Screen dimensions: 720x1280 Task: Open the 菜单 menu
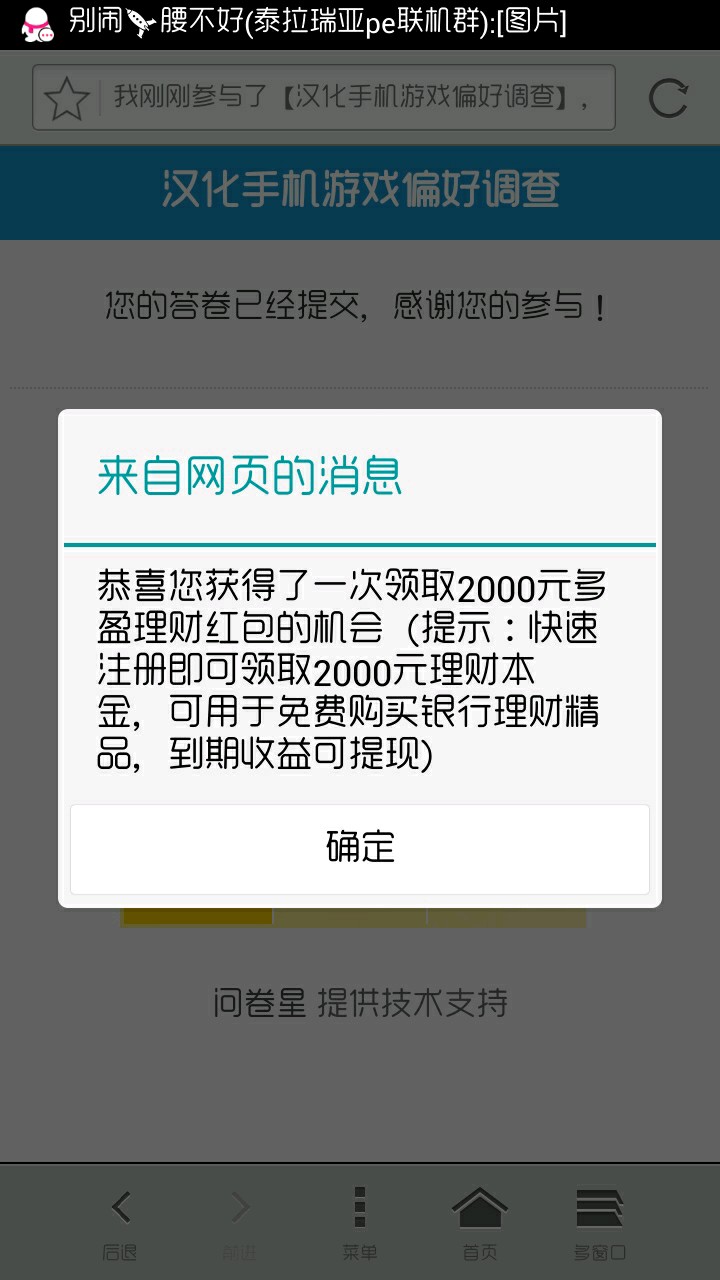(360, 1222)
